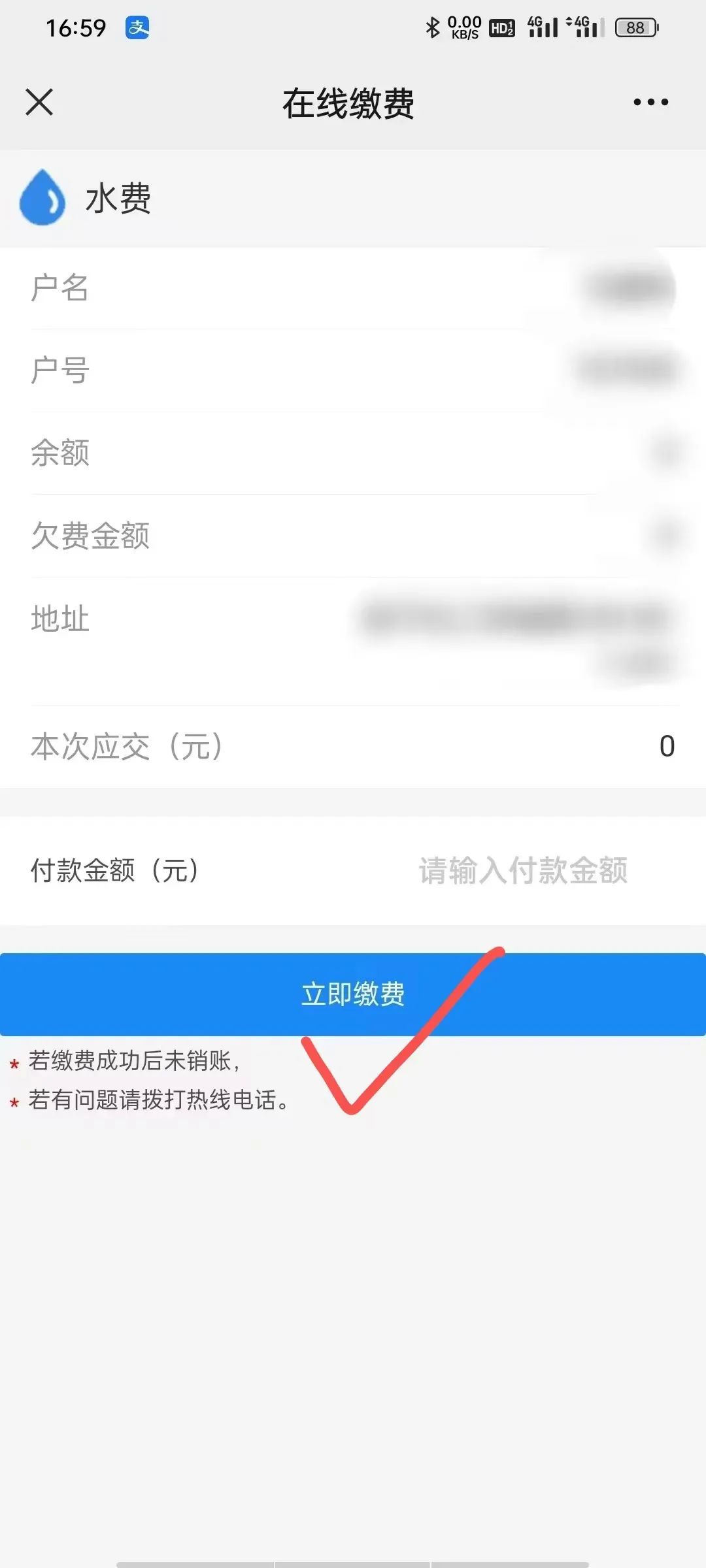Open the three-dot overflow menu
The width and height of the screenshot is (706, 1568).
tap(650, 102)
